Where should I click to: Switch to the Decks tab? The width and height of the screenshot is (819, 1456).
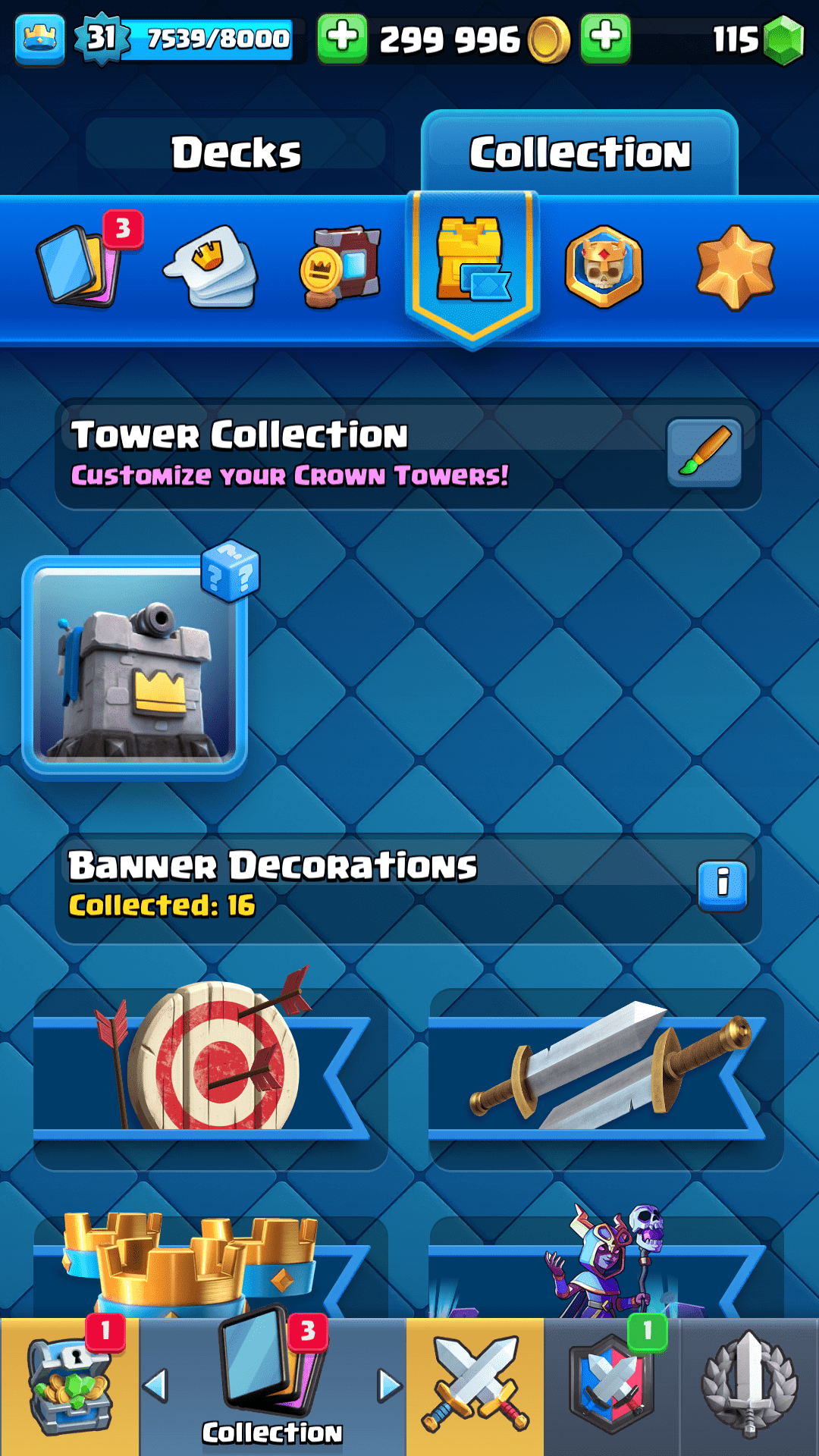[x=236, y=152]
